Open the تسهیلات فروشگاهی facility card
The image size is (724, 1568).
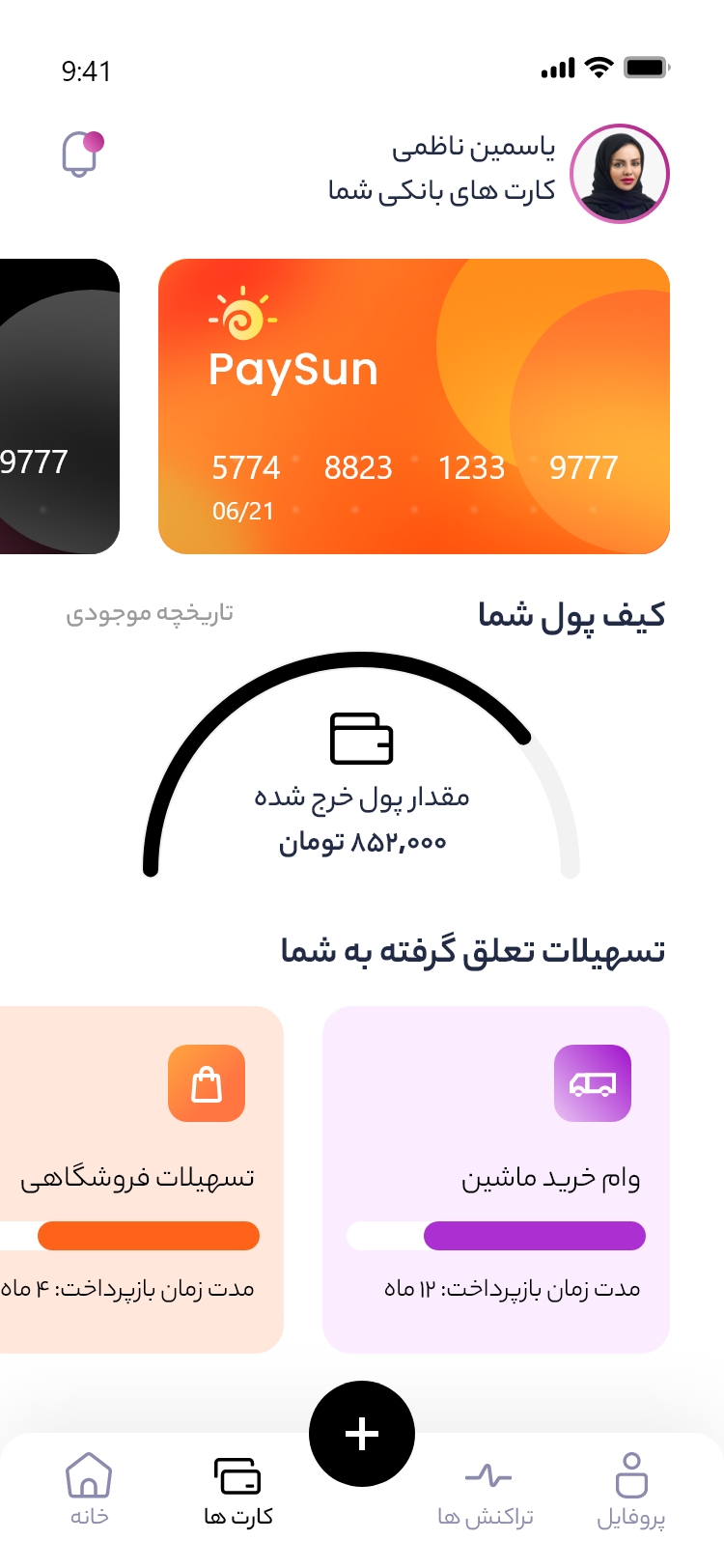[140, 1179]
